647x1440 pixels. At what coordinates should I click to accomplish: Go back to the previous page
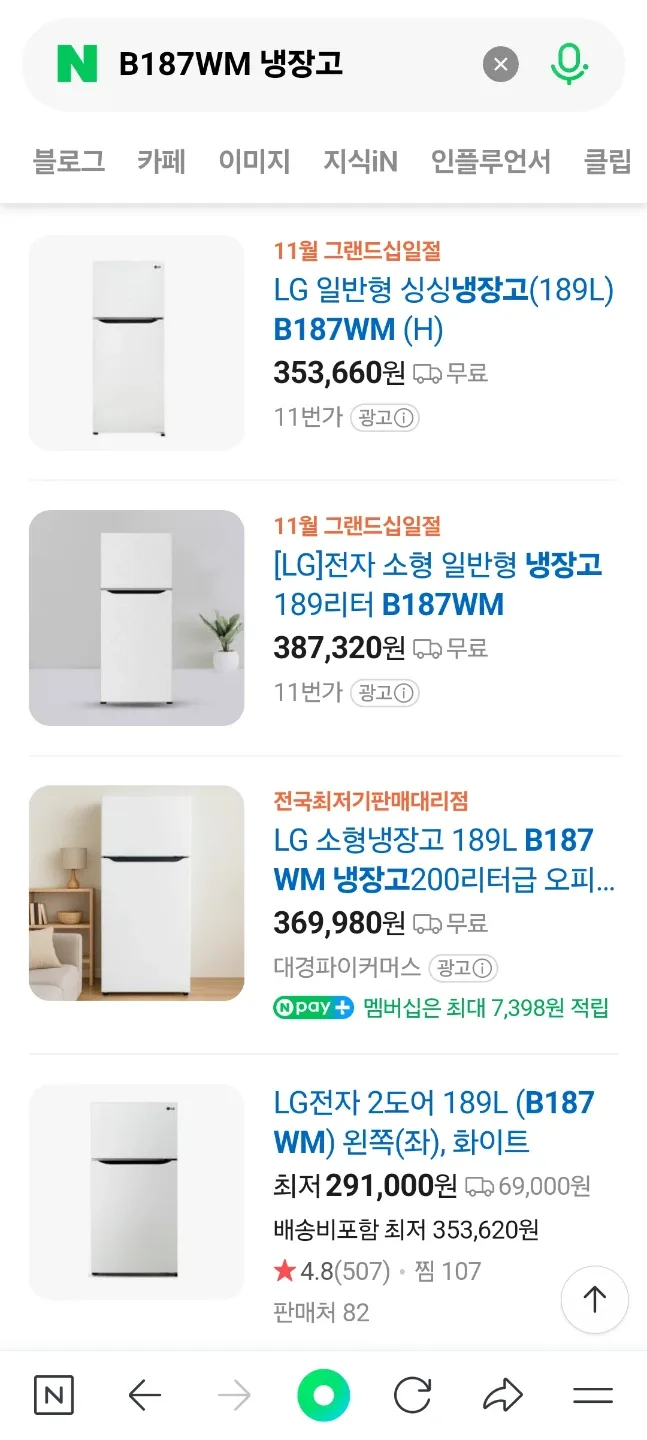(x=145, y=1395)
